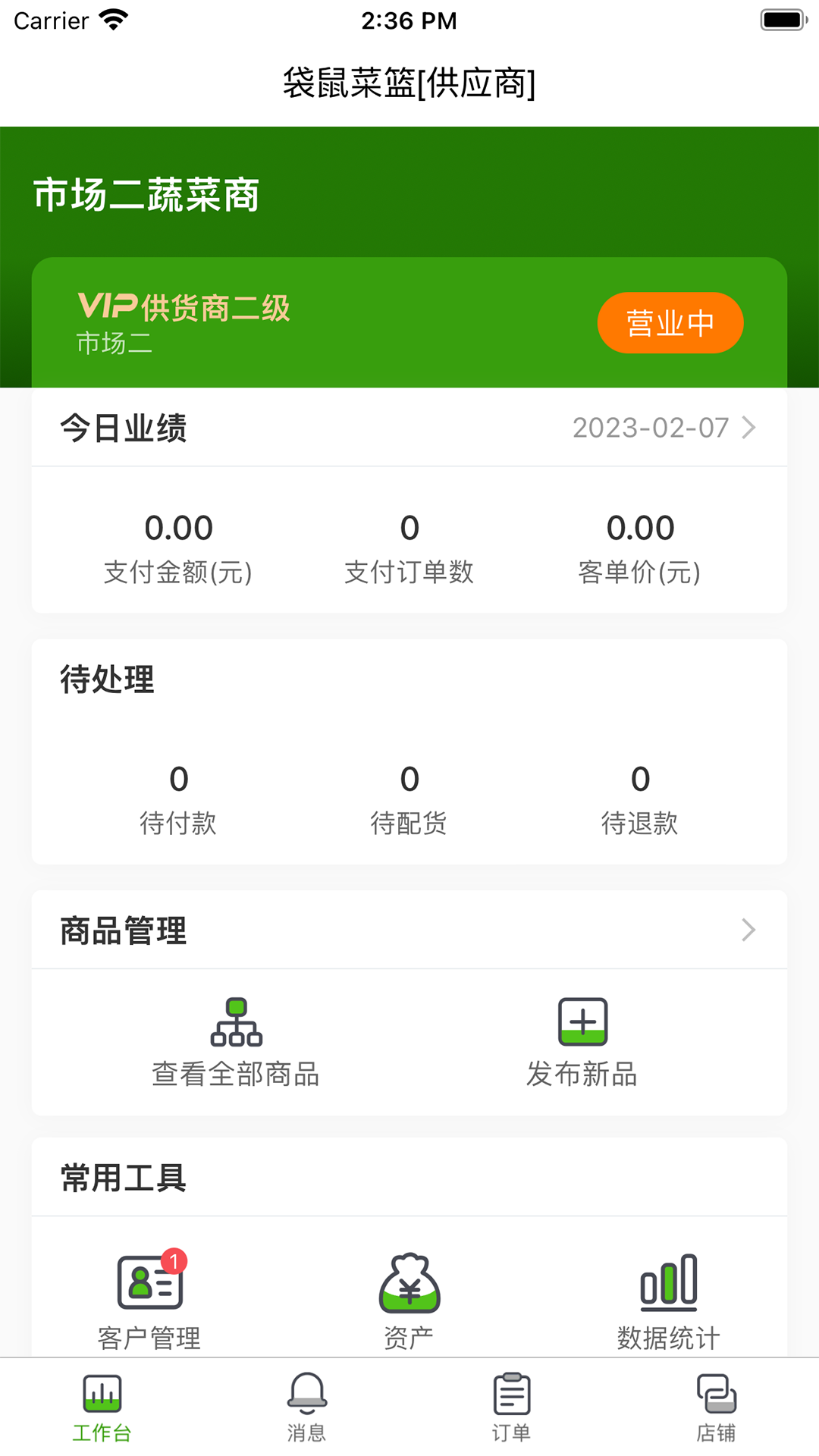The width and height of the screenshot is (819, 1456).
Task: Tap 发布新品 to publish a new product
Action: (582, 1043)
